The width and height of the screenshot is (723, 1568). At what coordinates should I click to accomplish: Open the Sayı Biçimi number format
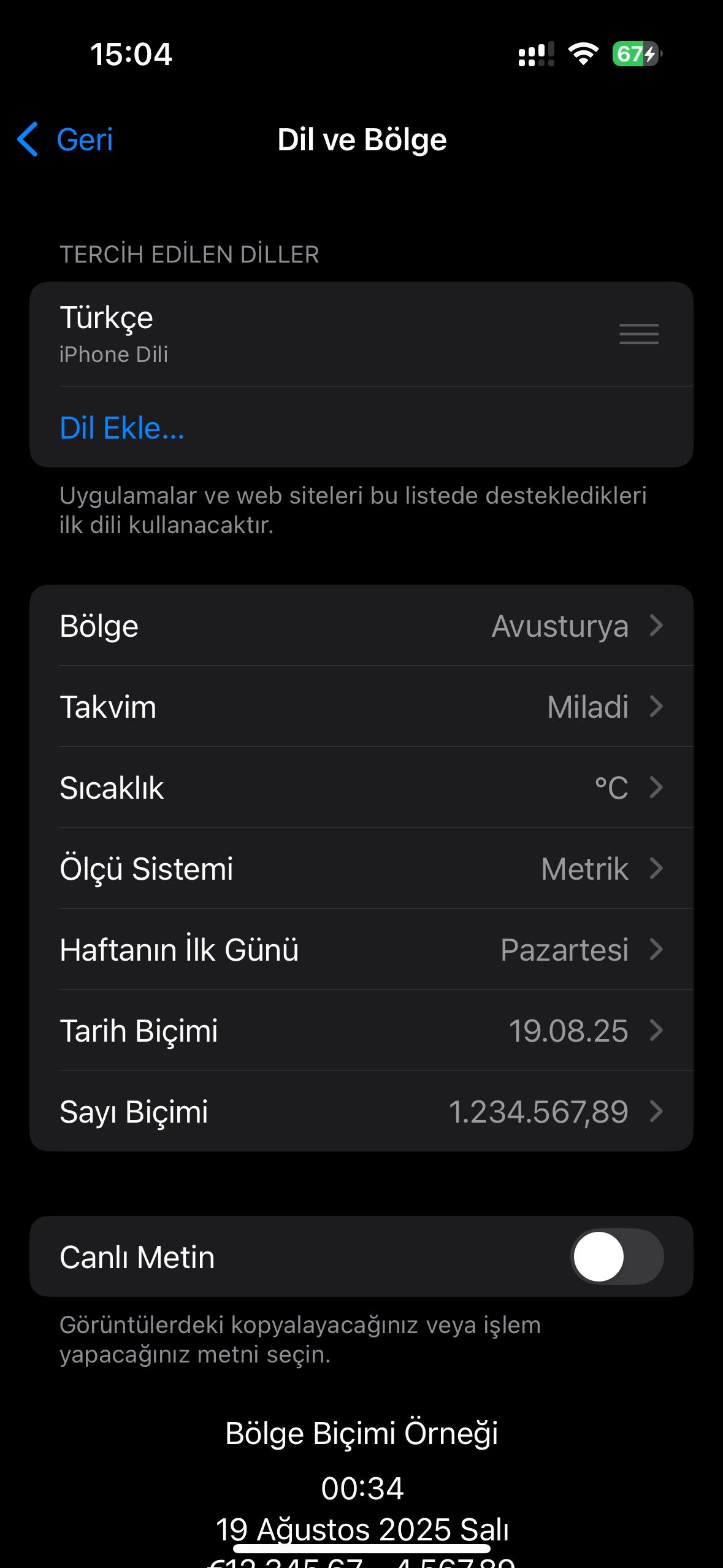361,1112
